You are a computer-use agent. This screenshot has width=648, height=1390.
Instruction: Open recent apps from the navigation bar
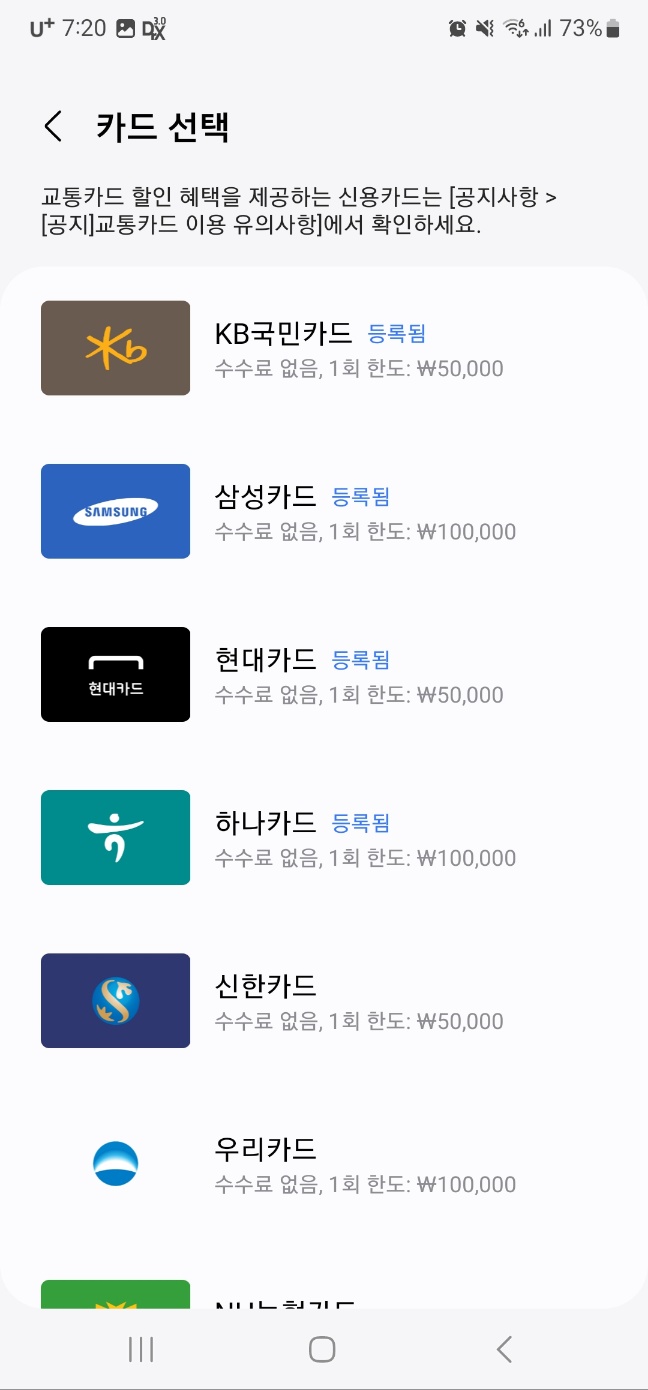point(141,1349)
